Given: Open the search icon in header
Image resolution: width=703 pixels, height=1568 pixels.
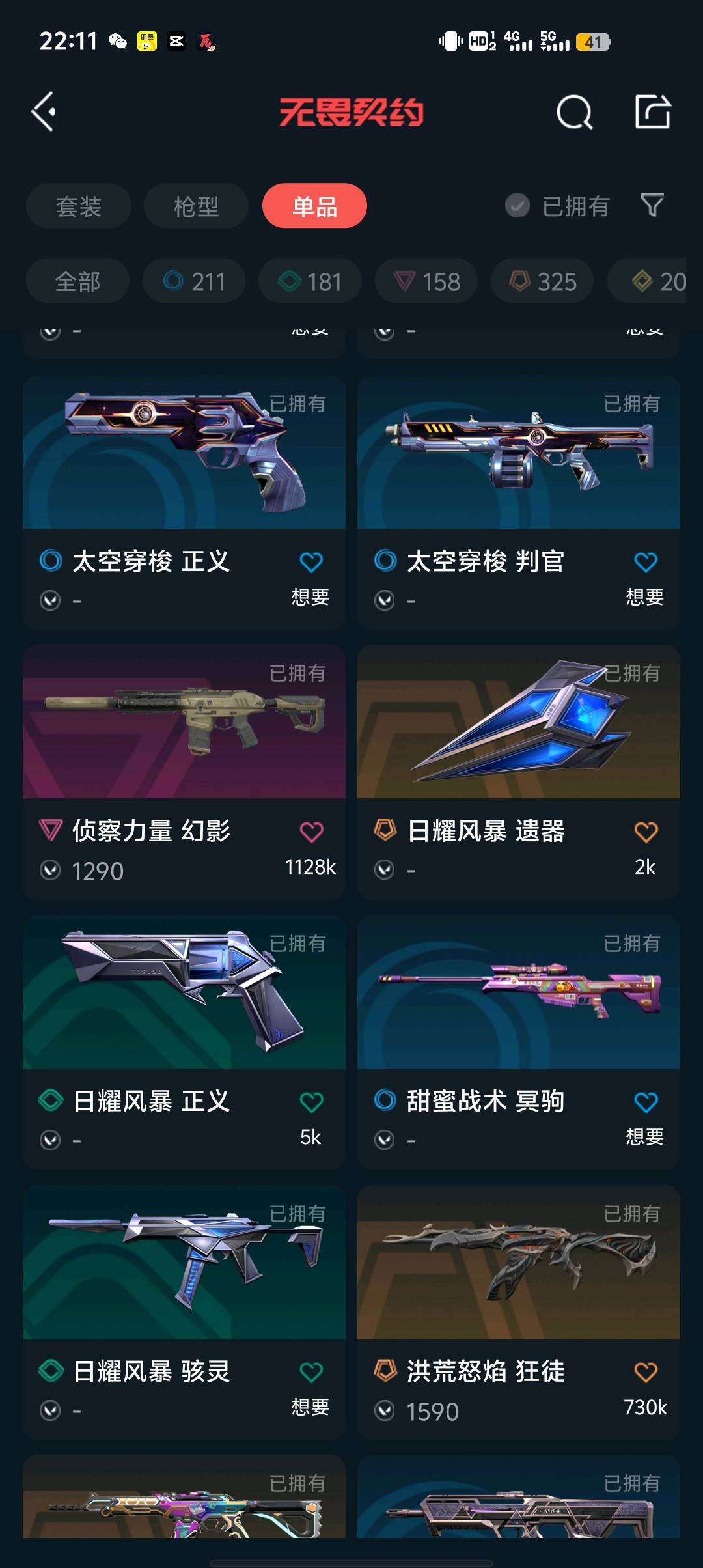Looking at the screenshot, I should 574,112.
